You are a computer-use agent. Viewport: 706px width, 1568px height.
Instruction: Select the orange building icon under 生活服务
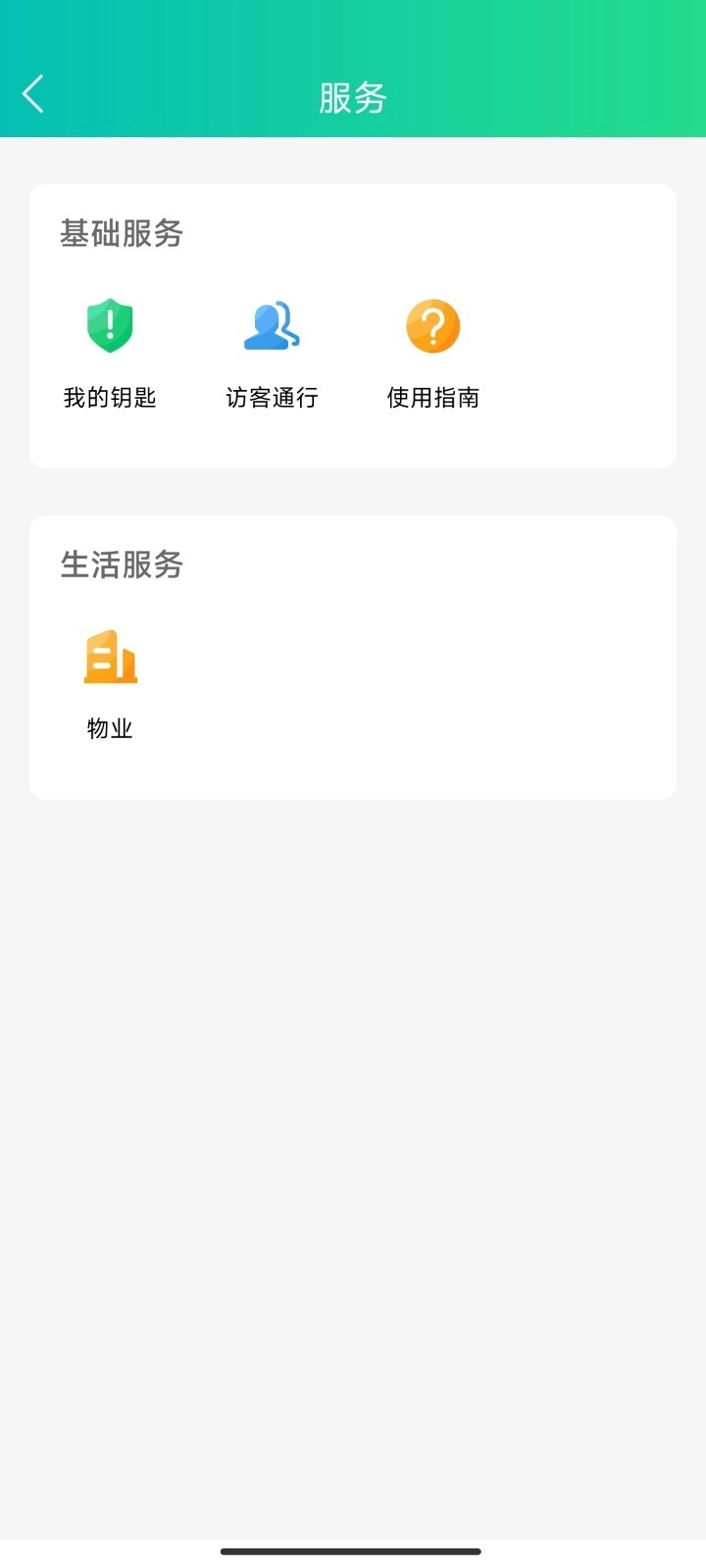pyautogui.click(x=111, y=658)
